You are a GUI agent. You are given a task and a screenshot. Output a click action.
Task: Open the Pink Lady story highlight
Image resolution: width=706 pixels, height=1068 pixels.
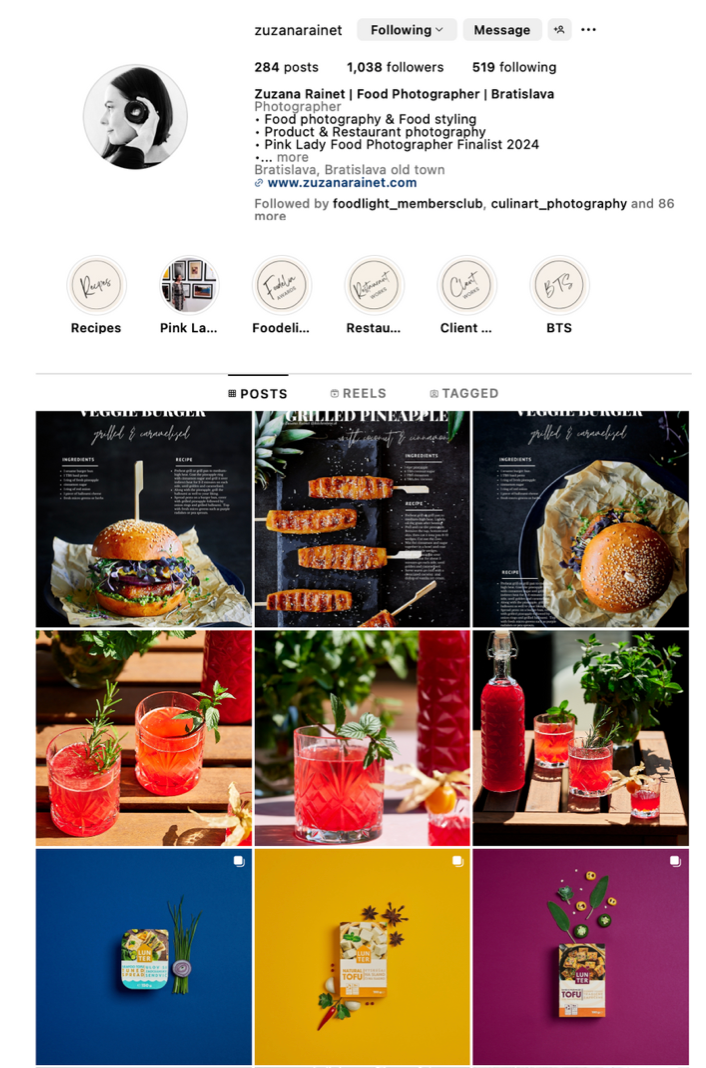(x=189, y=286)
